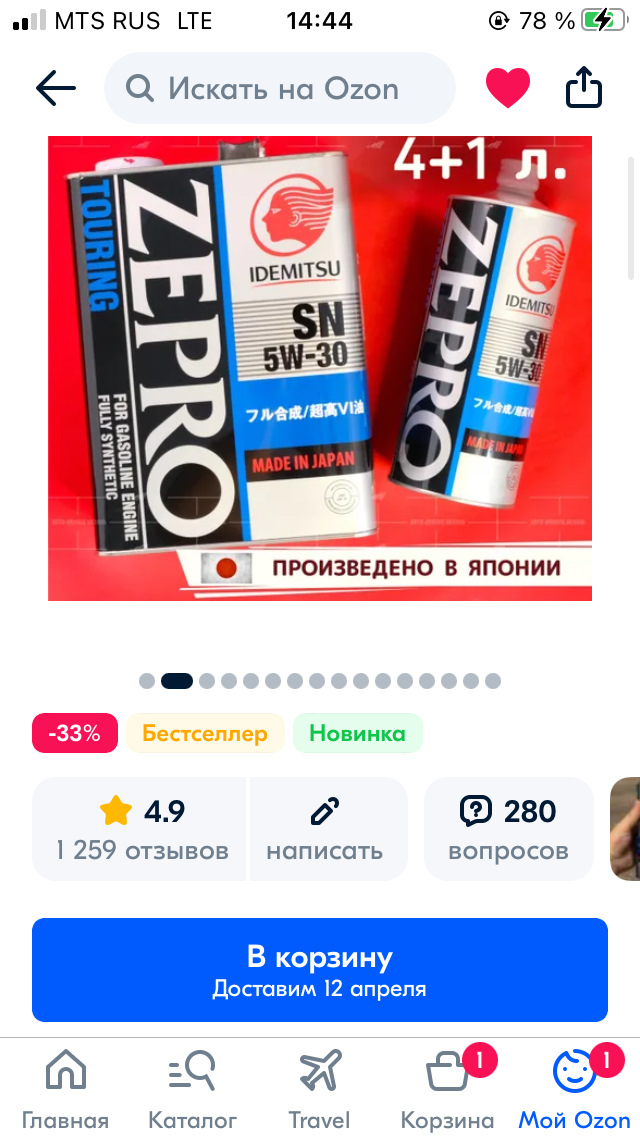
Task: Go back using the arrow icon
Action: click(x=56, y=89)
